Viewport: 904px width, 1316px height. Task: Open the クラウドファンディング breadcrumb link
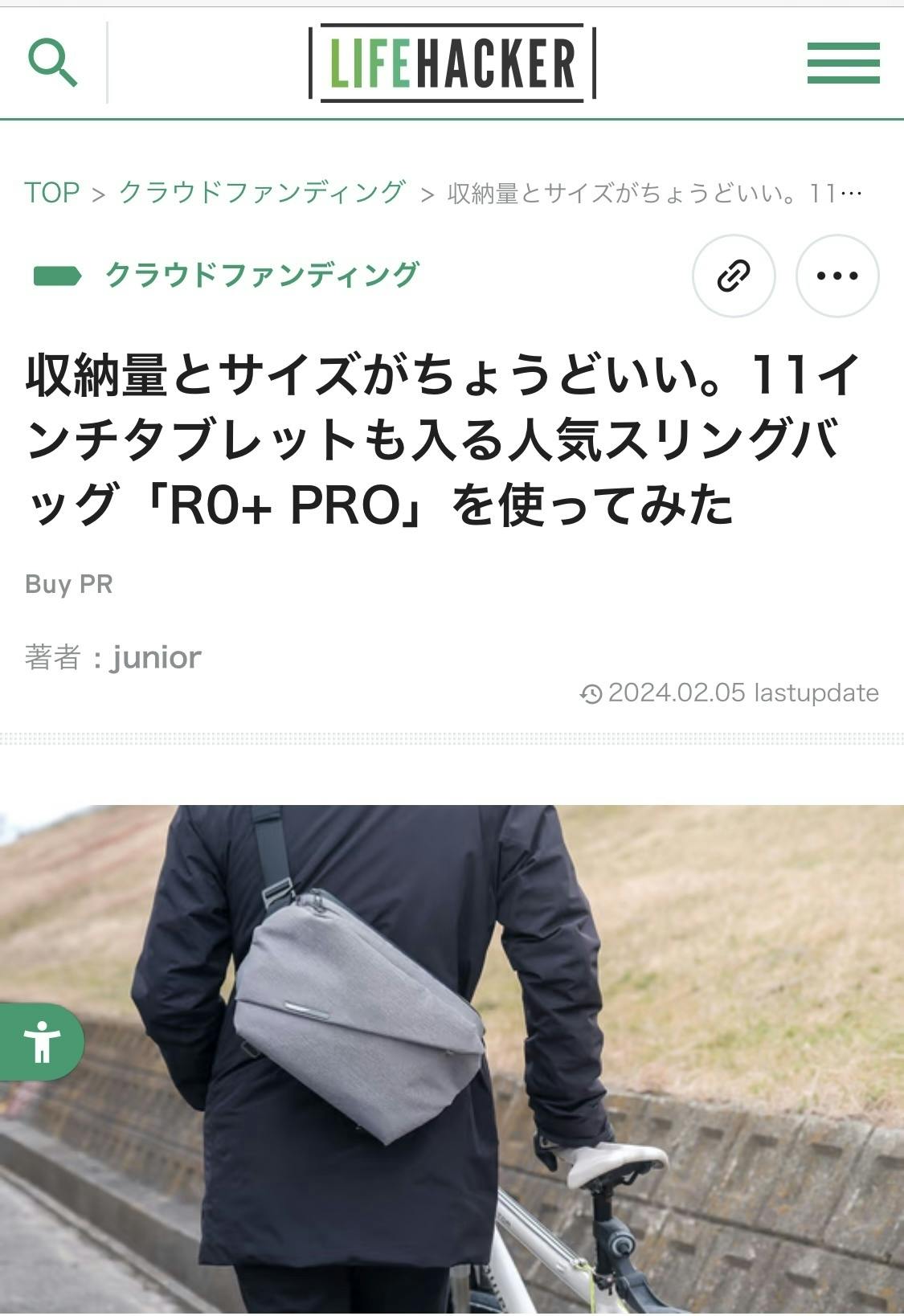(262, 193)
